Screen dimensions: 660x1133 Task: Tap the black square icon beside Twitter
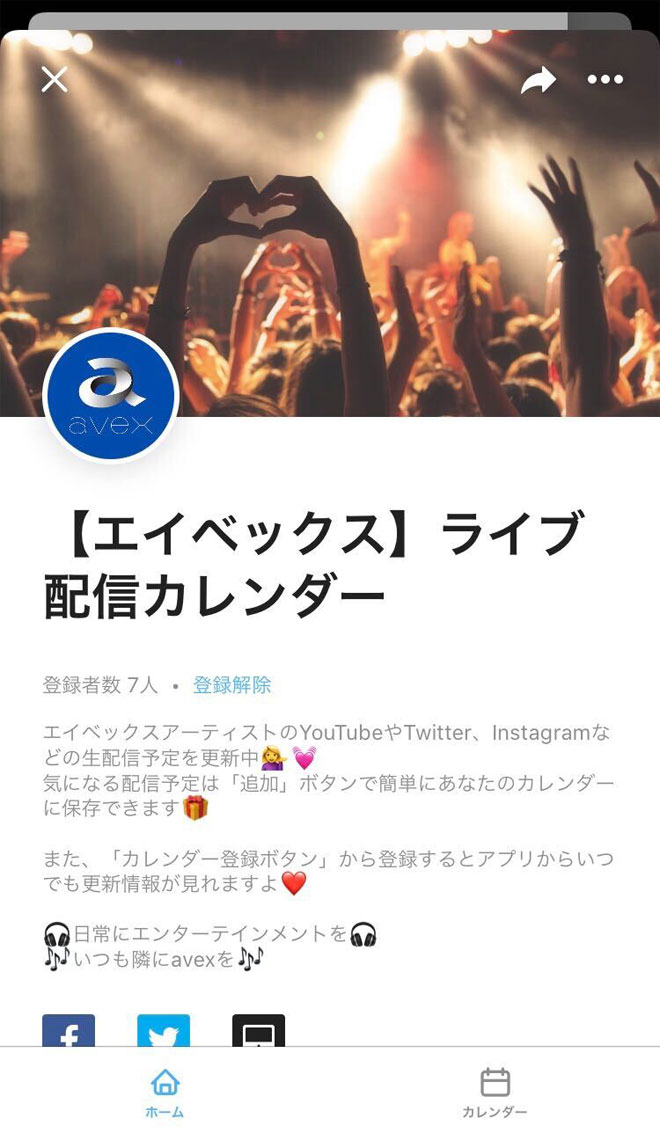click(258, 1032)
